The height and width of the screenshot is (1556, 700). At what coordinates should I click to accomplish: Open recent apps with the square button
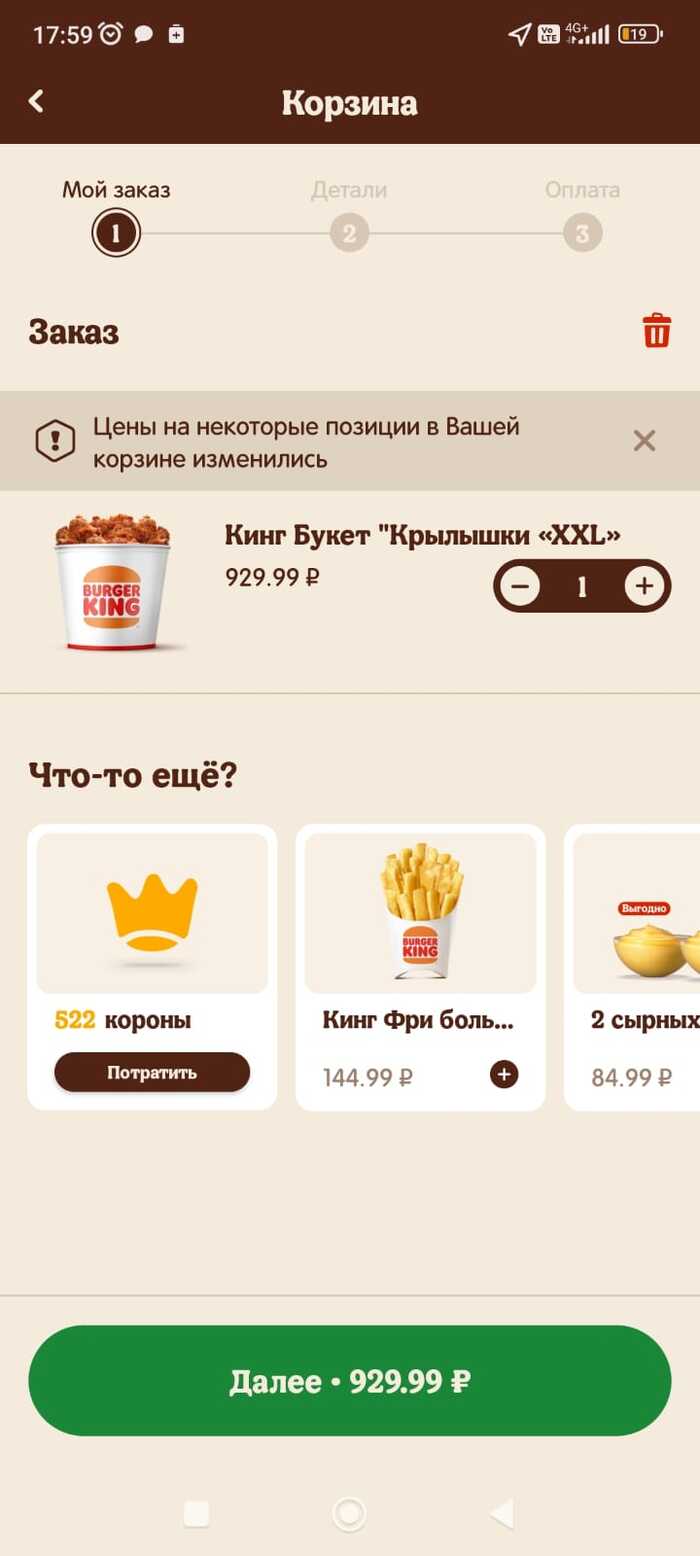pos(197,1513)
